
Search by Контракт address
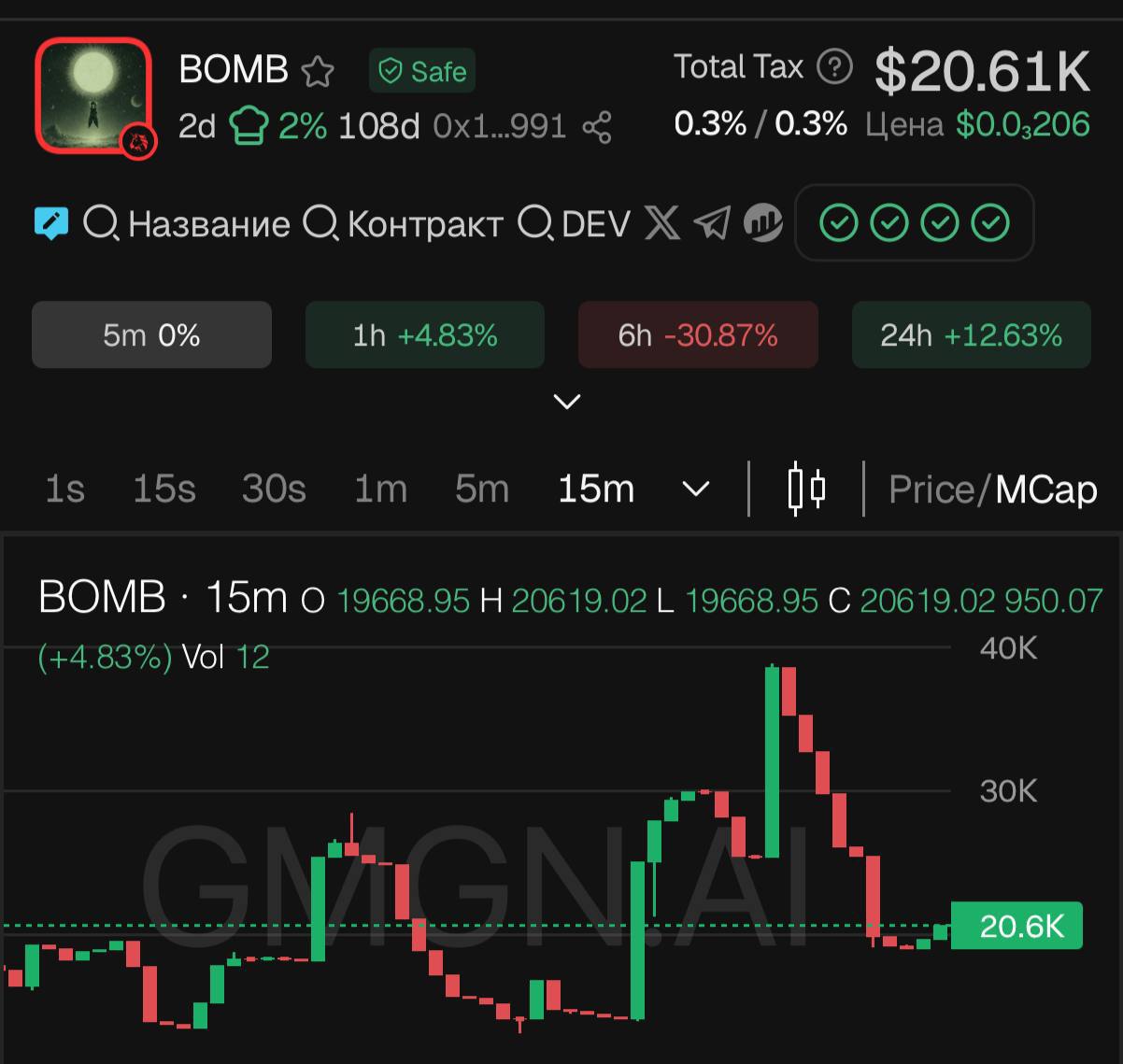[404, 224]
